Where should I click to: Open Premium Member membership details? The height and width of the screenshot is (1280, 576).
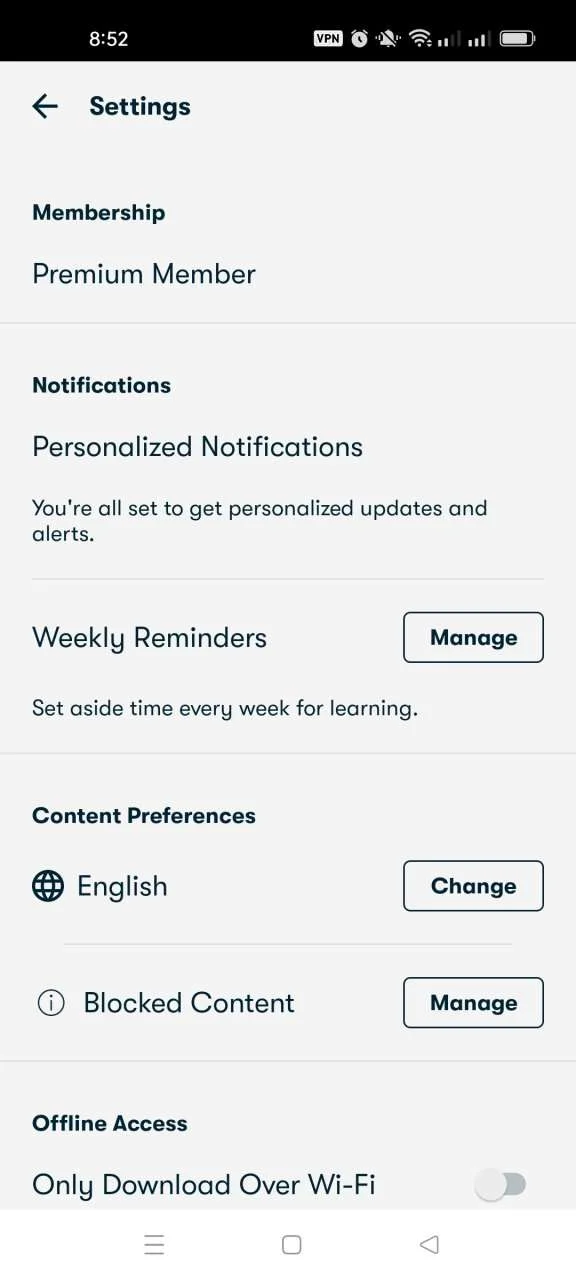(144, 274)
